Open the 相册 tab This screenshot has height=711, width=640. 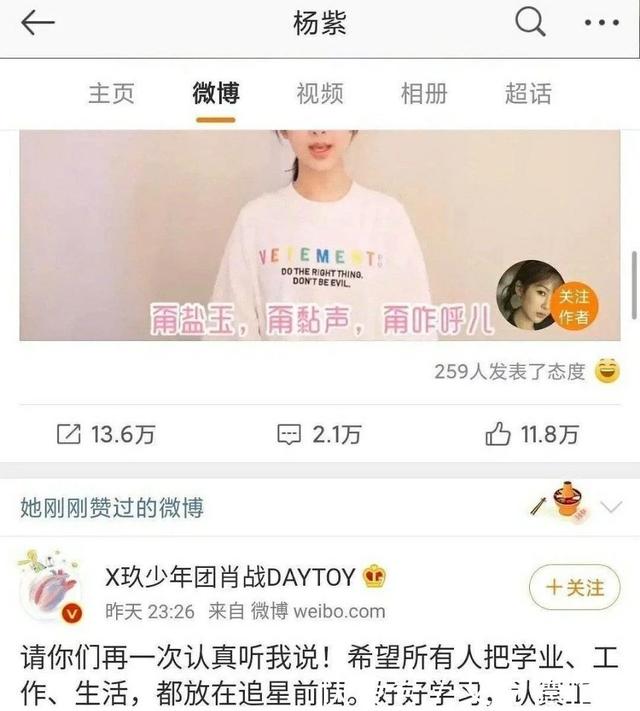(x=424, y=93)
